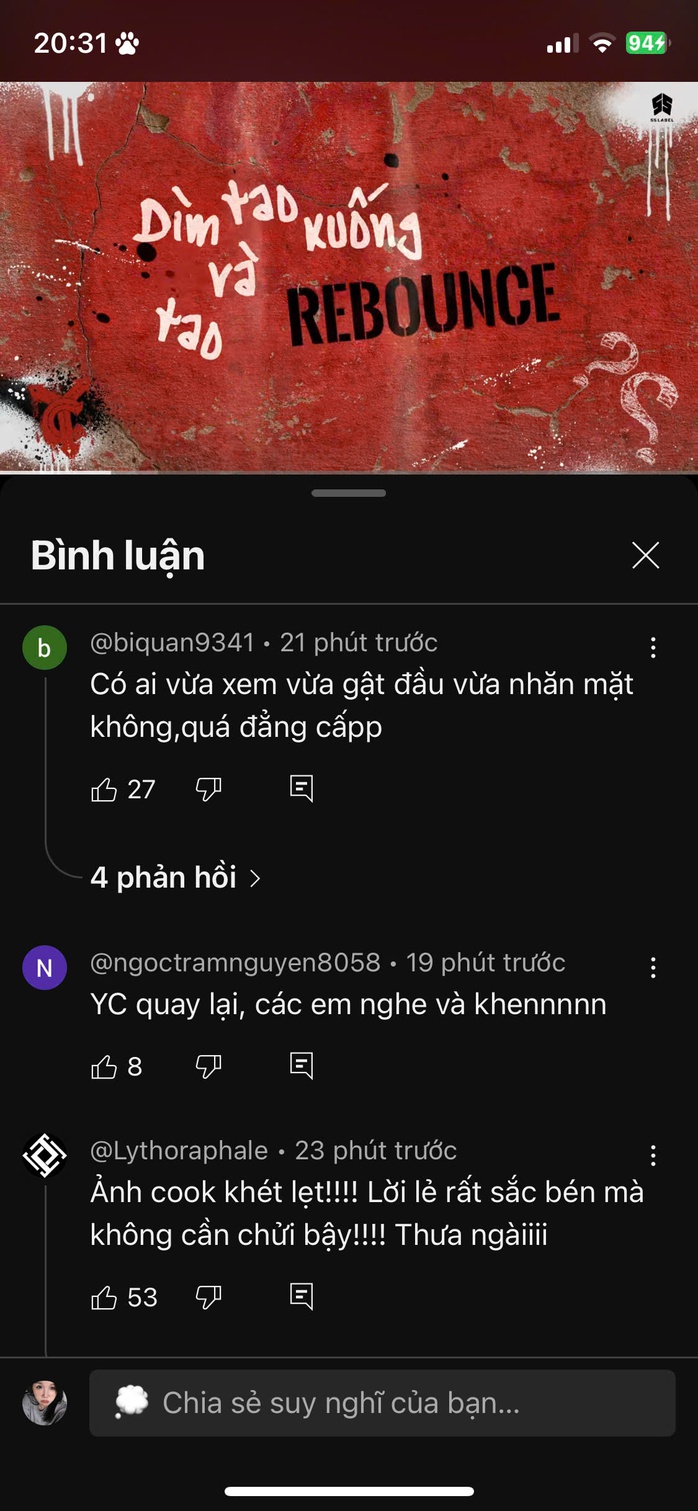This screenshot has height=1511, width=698.
Task: Expand the 4 phản hồi replies
Action: (175, 878)
